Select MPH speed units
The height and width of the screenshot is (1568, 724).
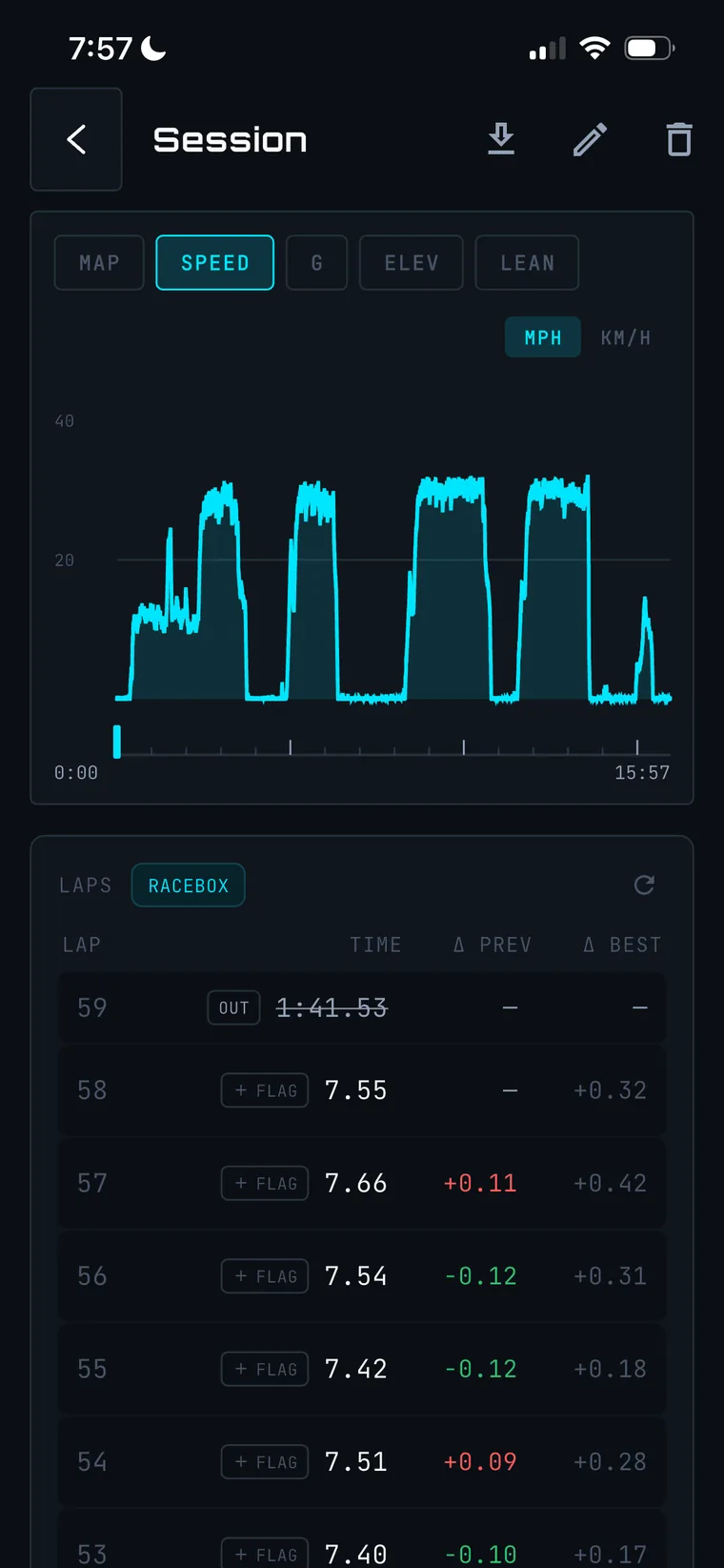pyautogui.click(x=543, y=337)
